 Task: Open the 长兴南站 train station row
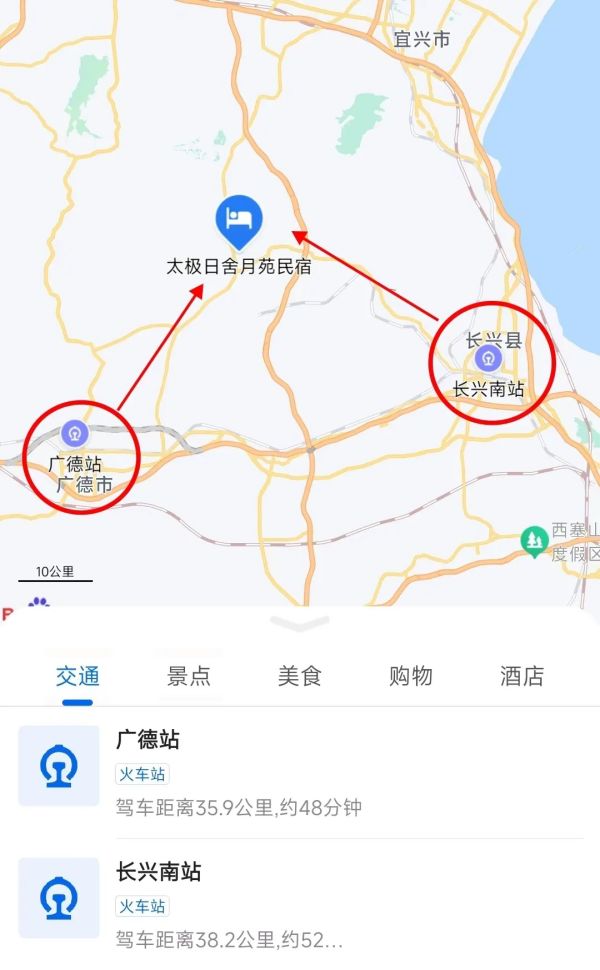click(300, 903)
